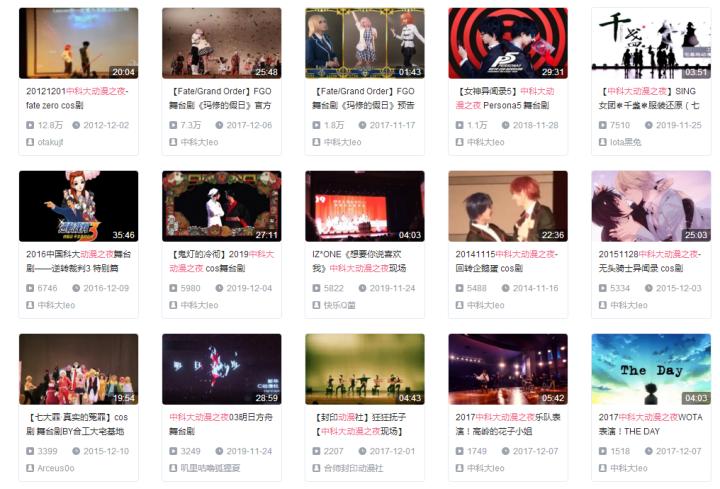This screenshot has height=489, width=720.
Task: Open uploader 快乐Q蕾's profile
Action: 340,305
